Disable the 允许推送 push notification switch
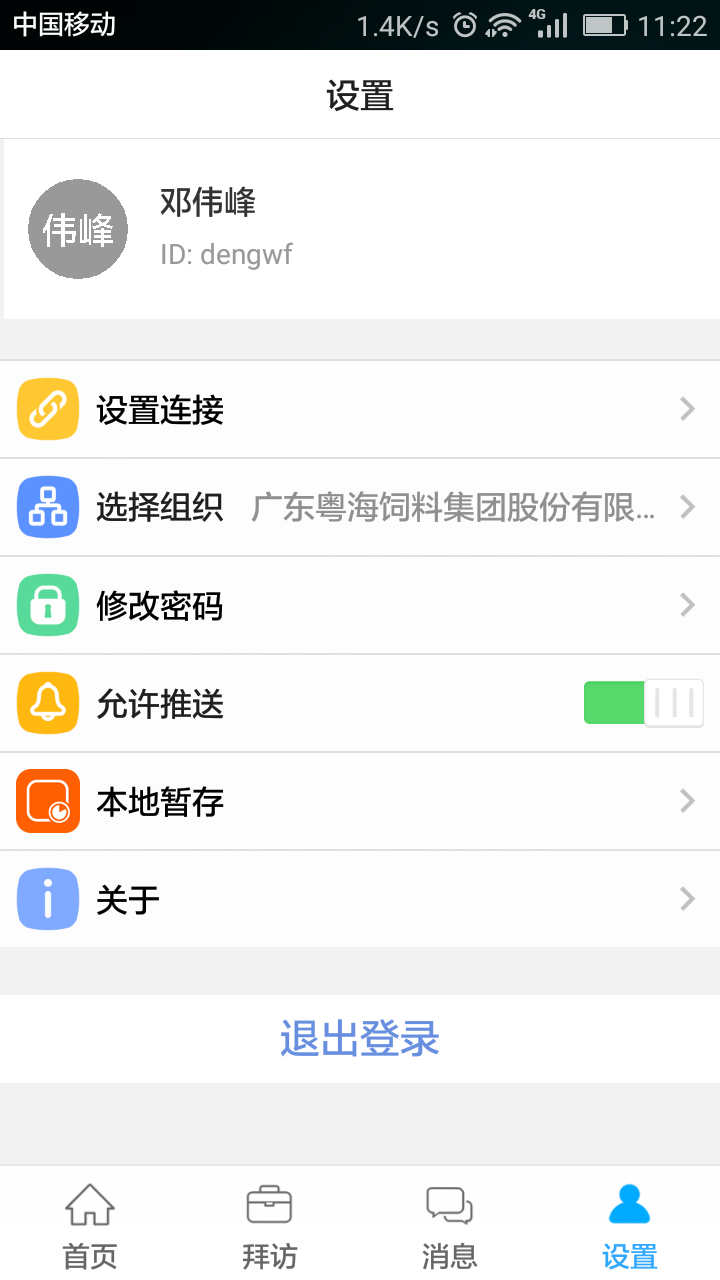Image resolution: width=720 pixels, height=1280 pixels. pos(642,703)
